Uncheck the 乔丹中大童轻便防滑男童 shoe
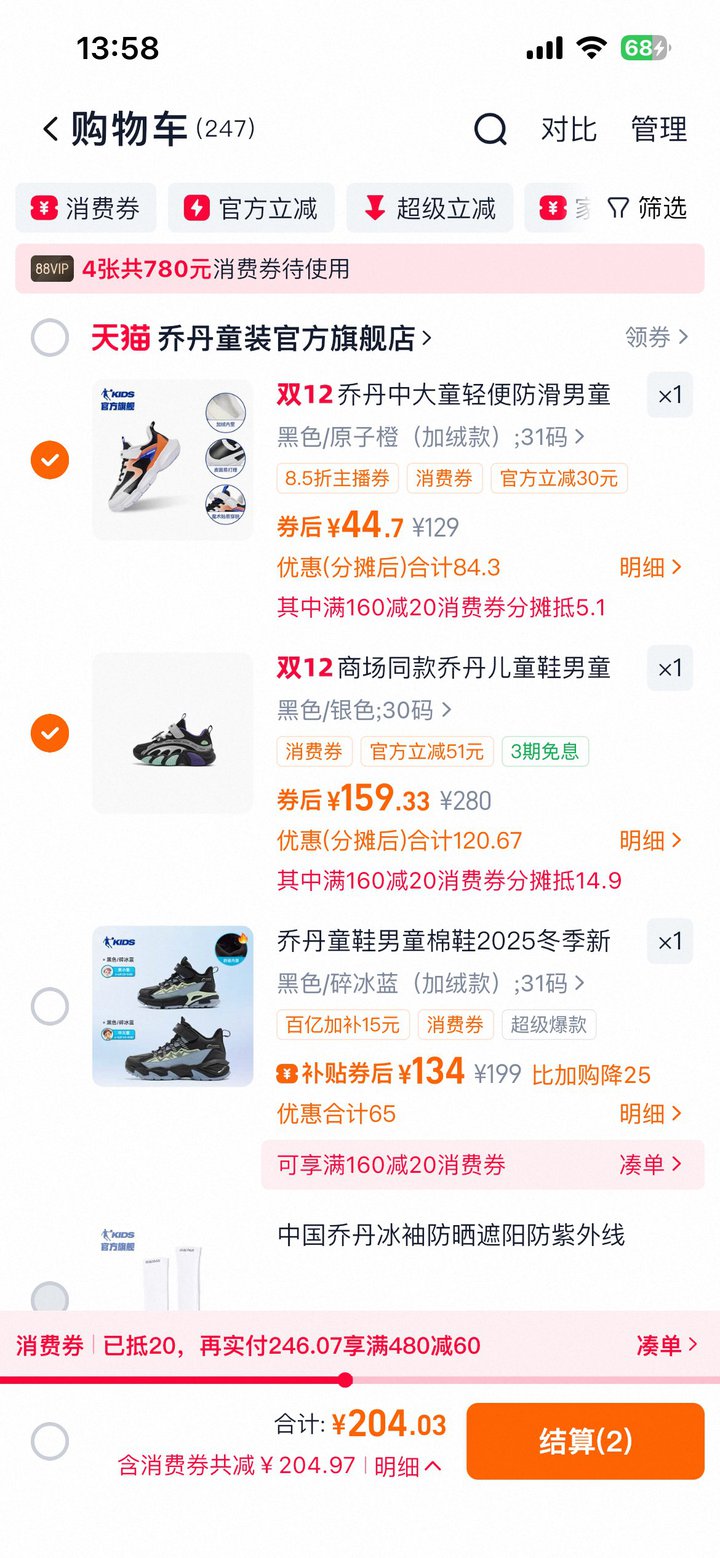This screenshot has width=720, height=1558. 50,461
